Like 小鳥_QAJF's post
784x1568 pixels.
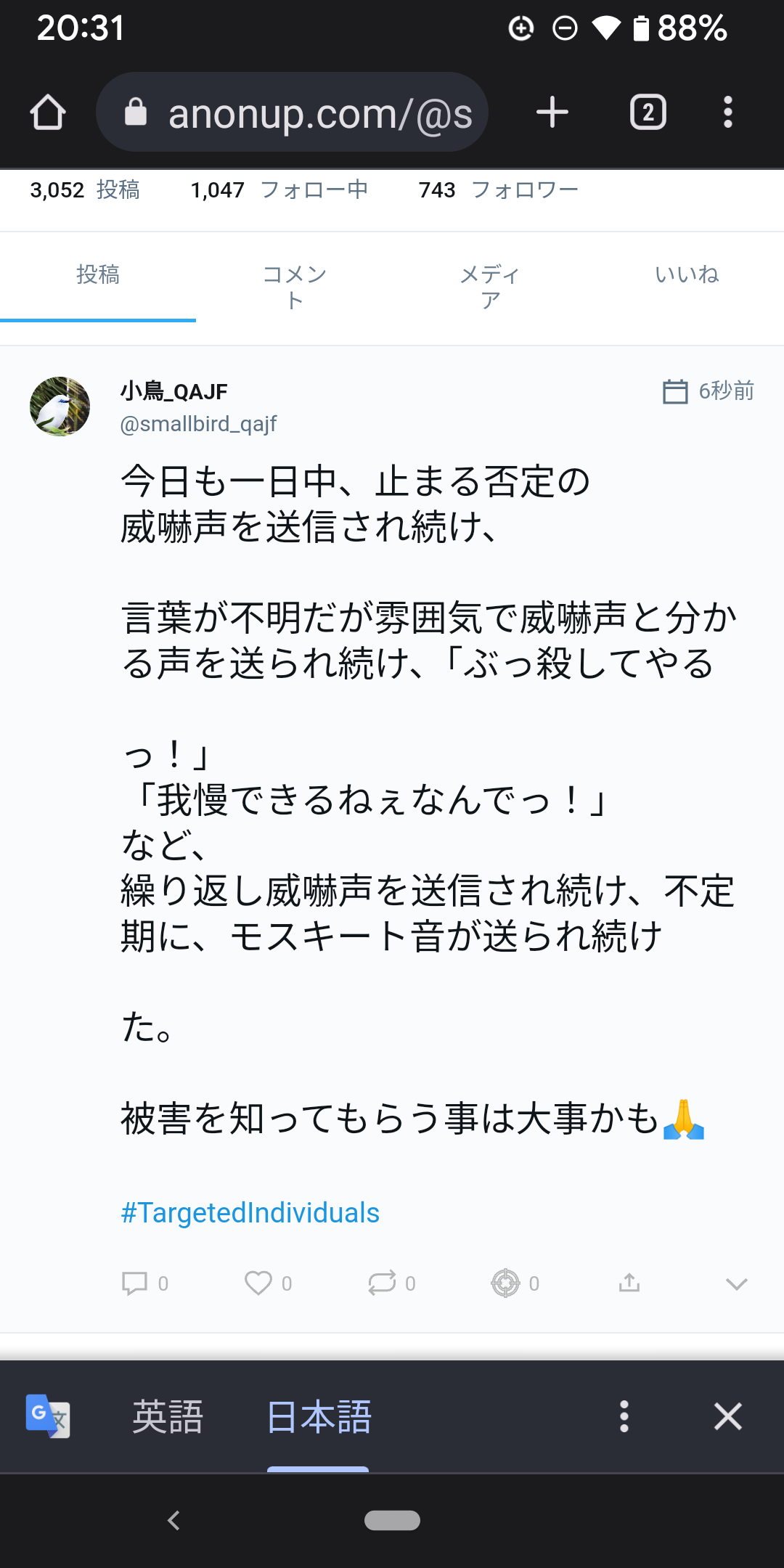click(x=258, y=1283)
